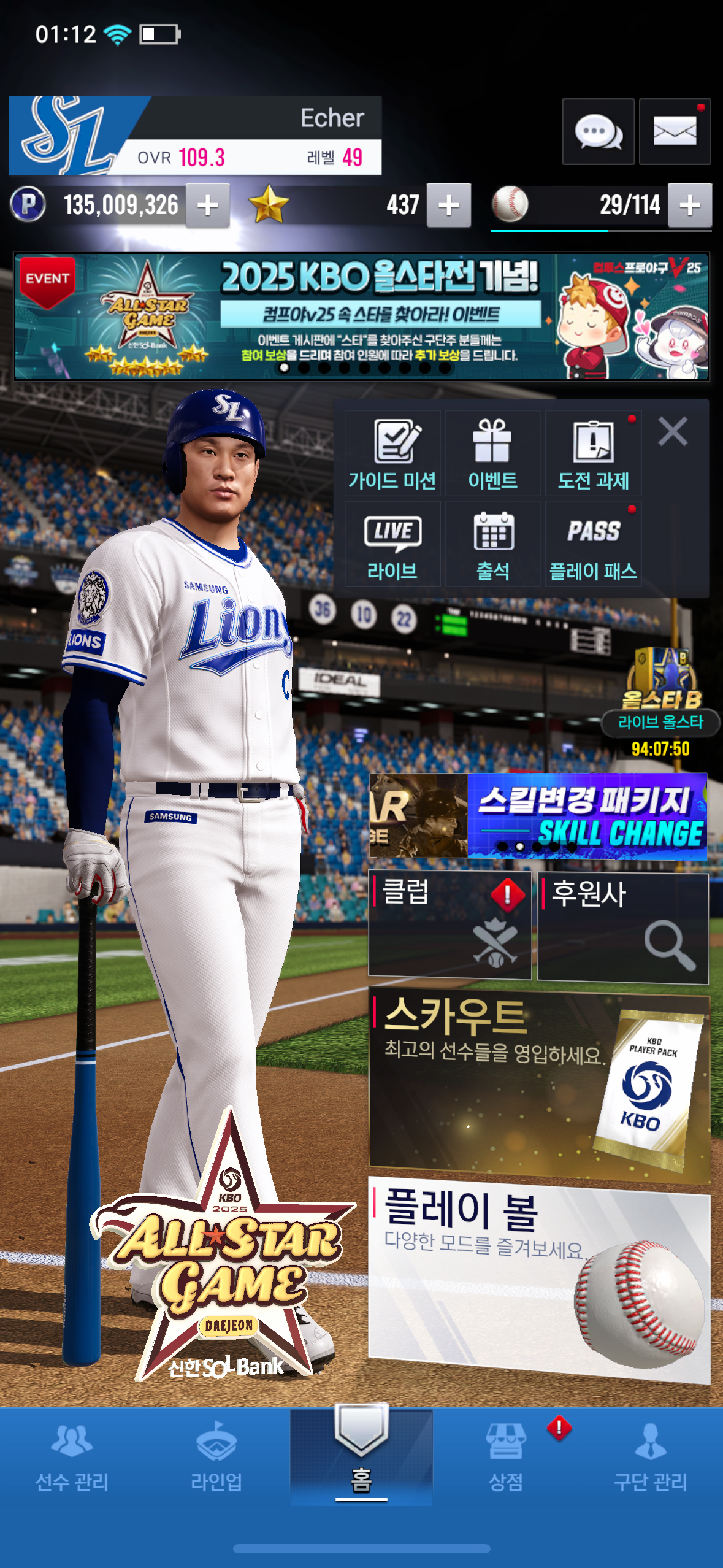The width and height of the screenshot is (723, 1568).
Task: Open the 라이브 올스타 pack offer
Action: point(660,699)
